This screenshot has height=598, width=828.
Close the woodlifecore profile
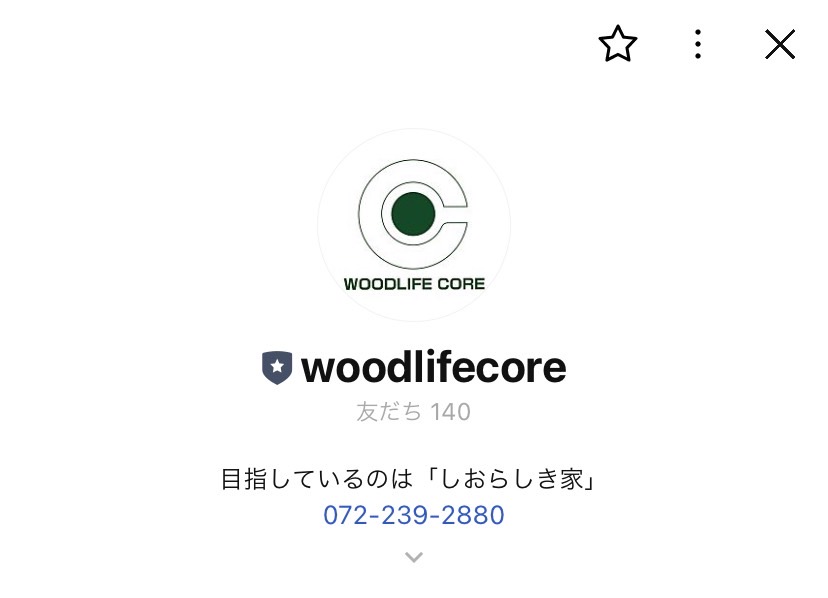[779, 44]
